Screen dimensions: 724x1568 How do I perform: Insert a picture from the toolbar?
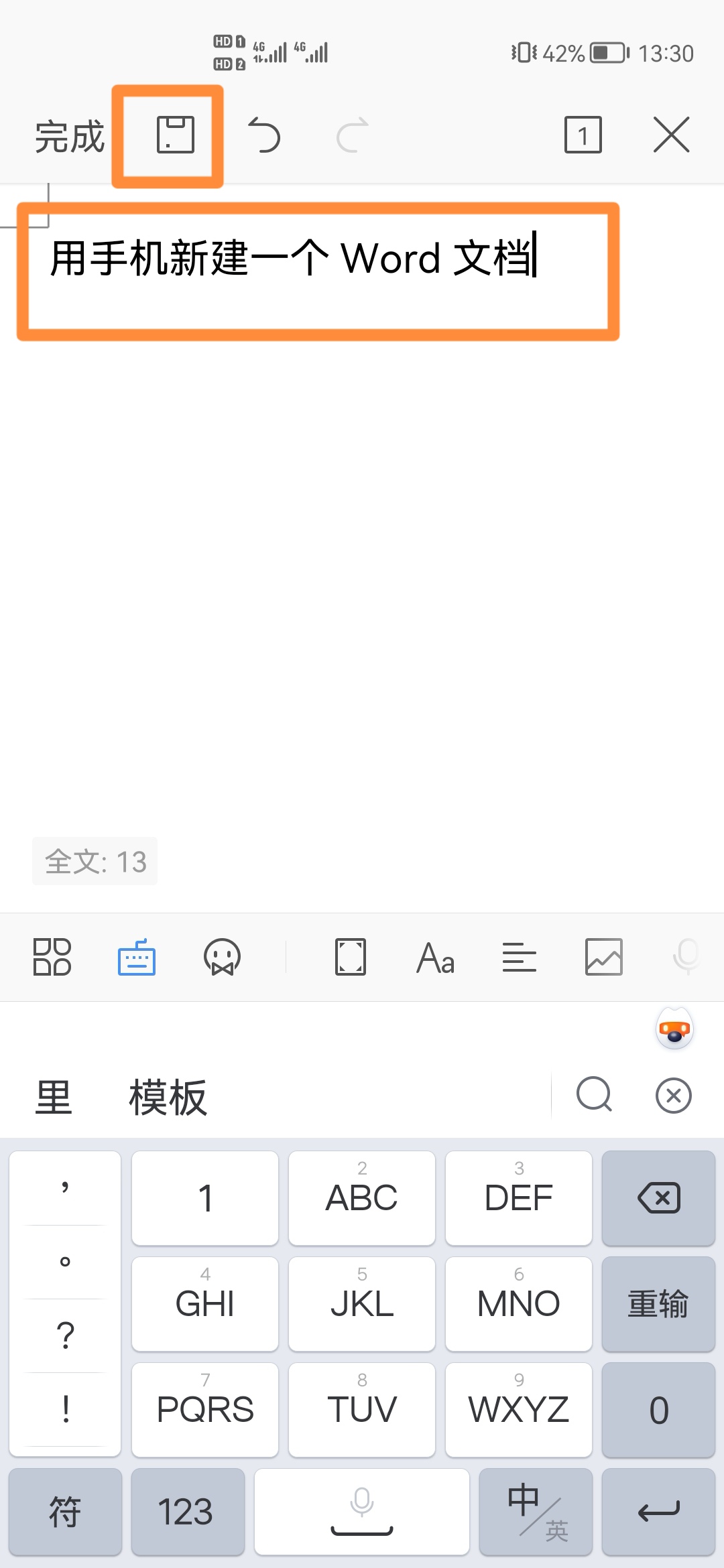coord(604,956)
